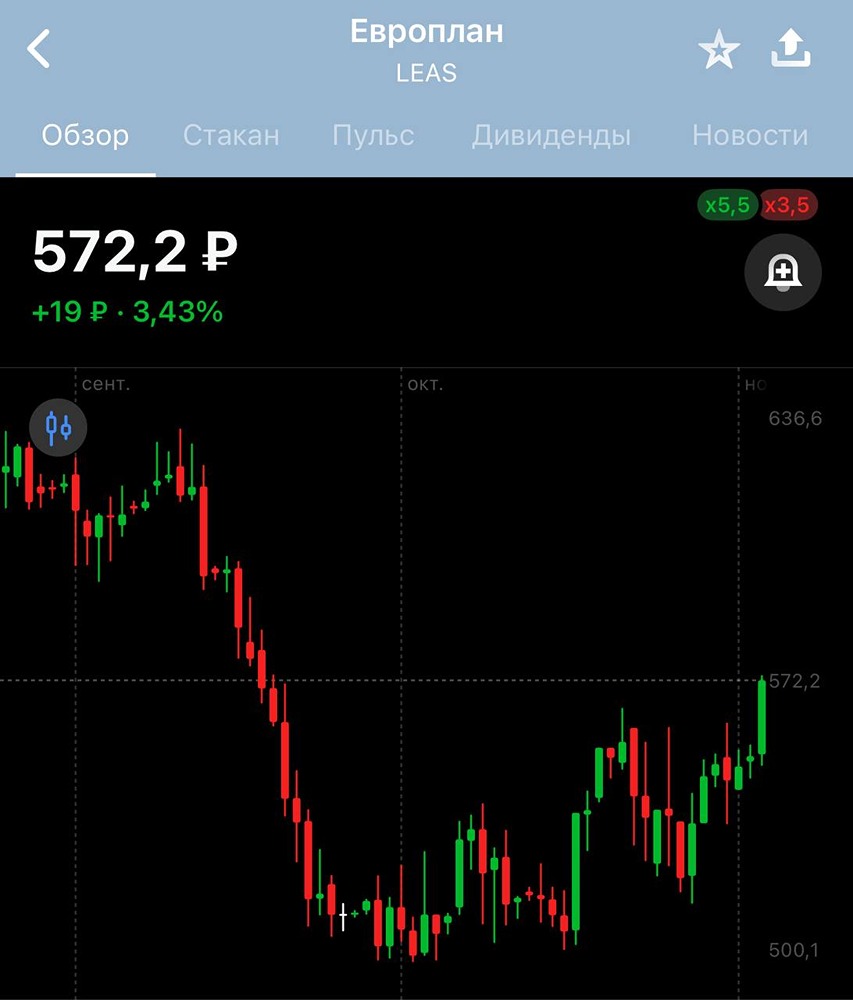Image resolution: width=853 pixels, height=1000 pixels.
Task: Add Европлан to favorites with star
Action: [x=718, y=50]
